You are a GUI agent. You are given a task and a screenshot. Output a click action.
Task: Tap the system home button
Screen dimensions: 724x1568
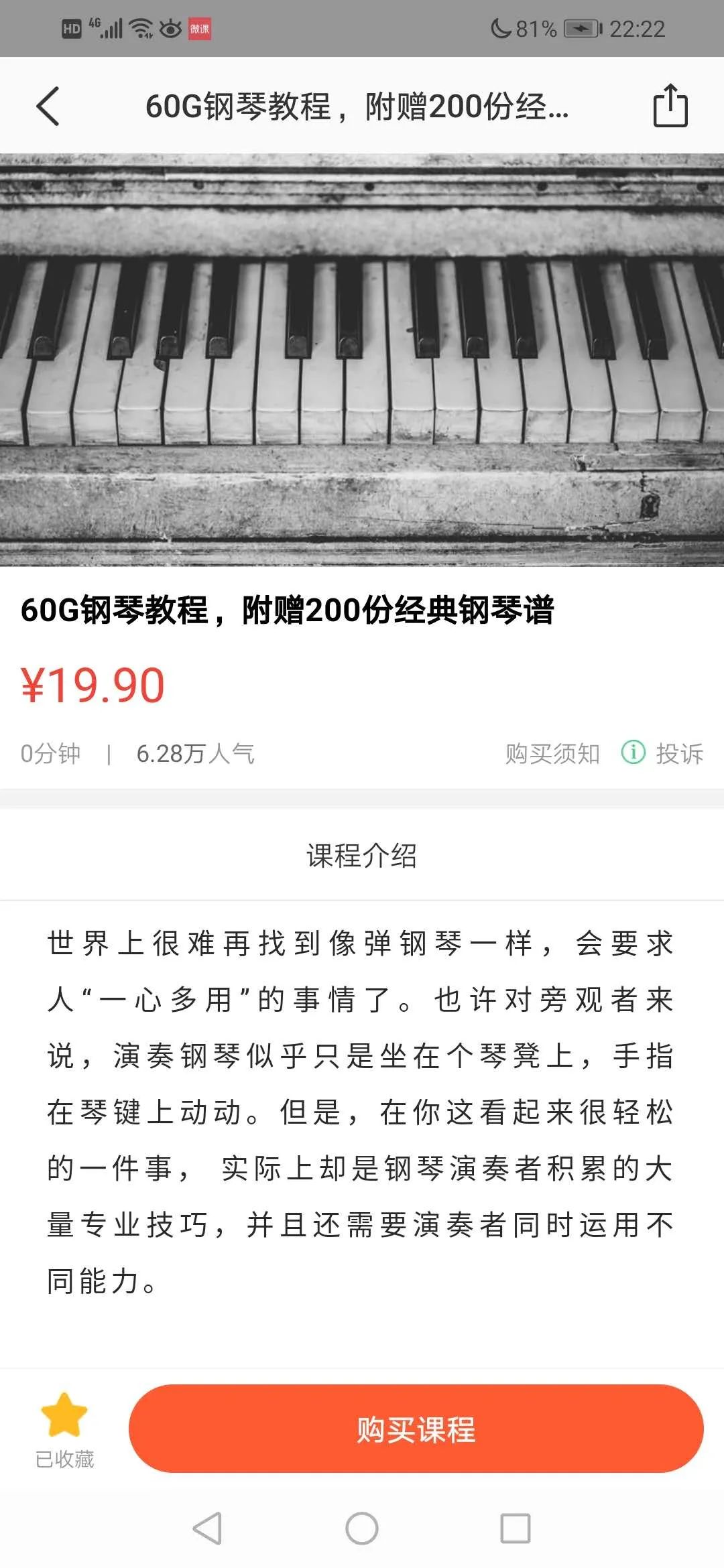coord(362,1528)
